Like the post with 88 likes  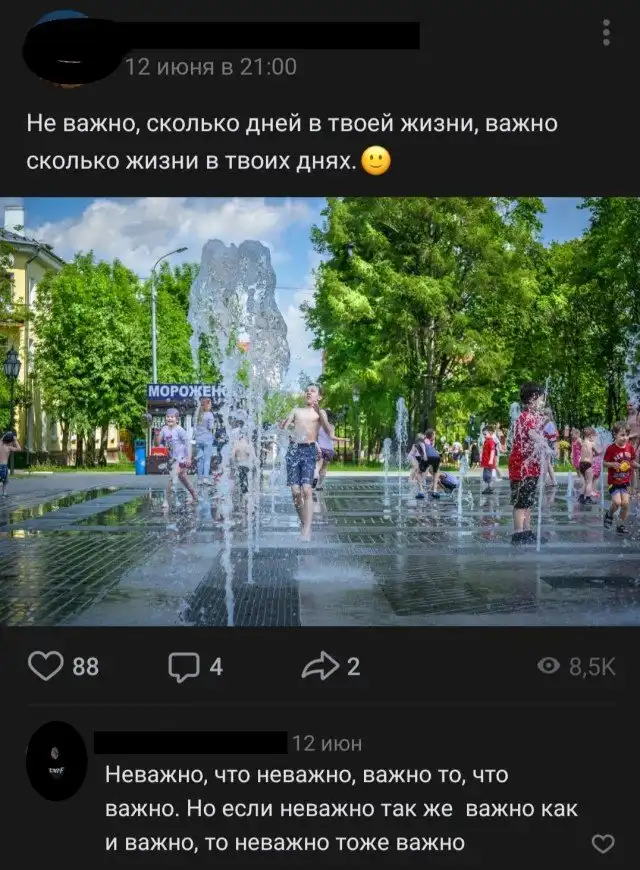[x=46, y=666]
